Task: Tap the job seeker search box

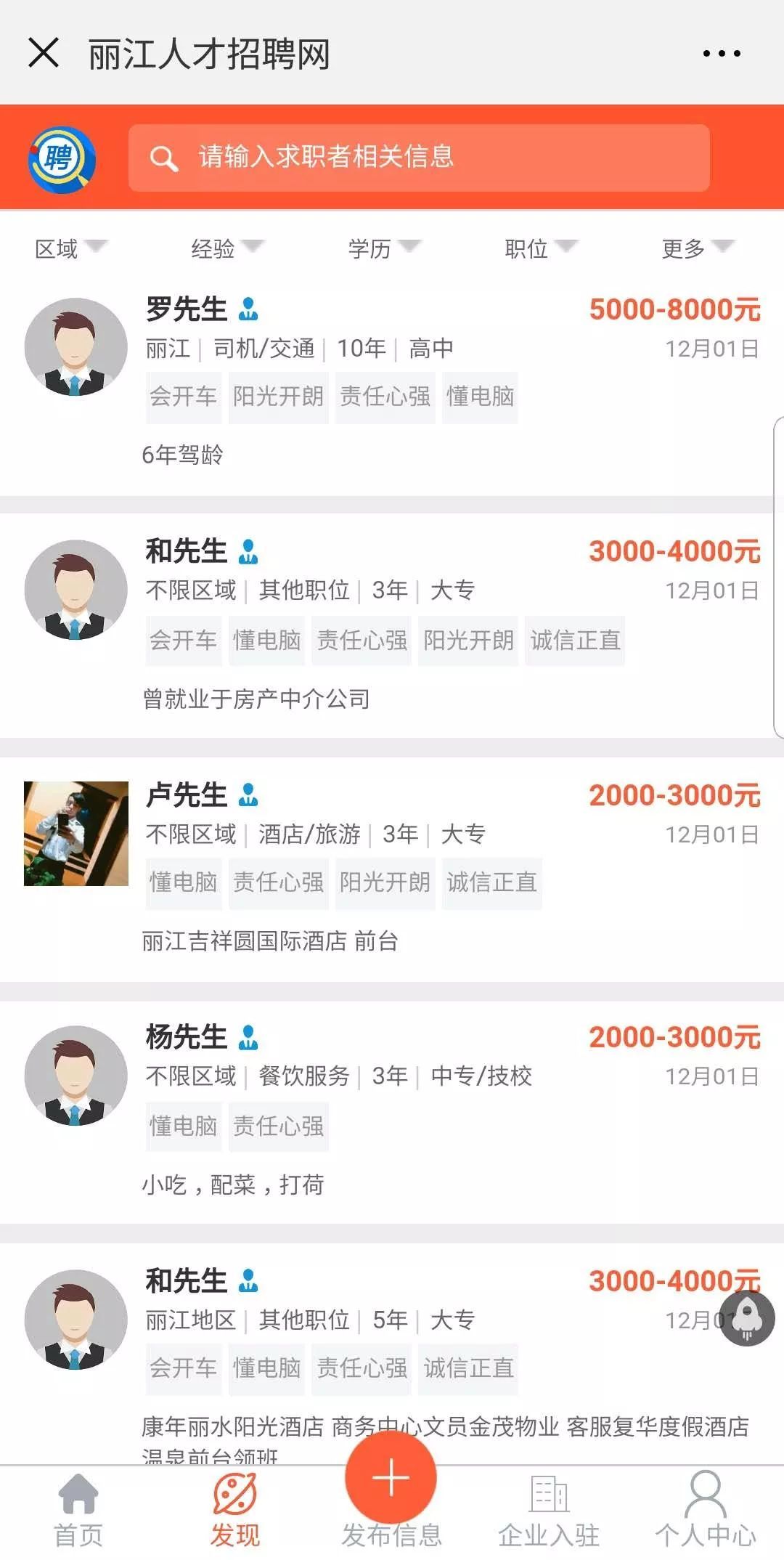Action: click(418, 158)
